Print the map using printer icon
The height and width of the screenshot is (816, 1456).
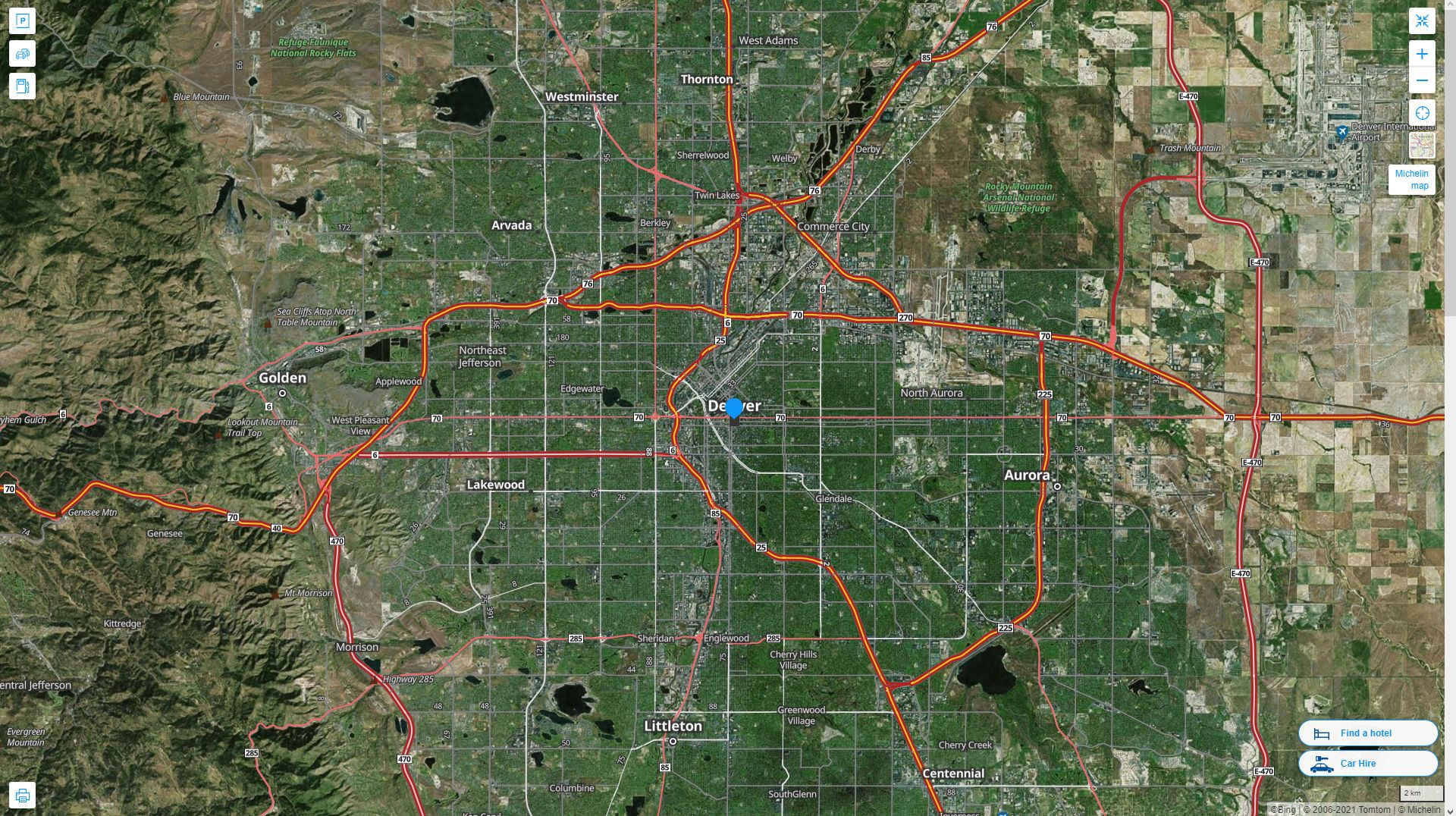[x=22, y=796]
